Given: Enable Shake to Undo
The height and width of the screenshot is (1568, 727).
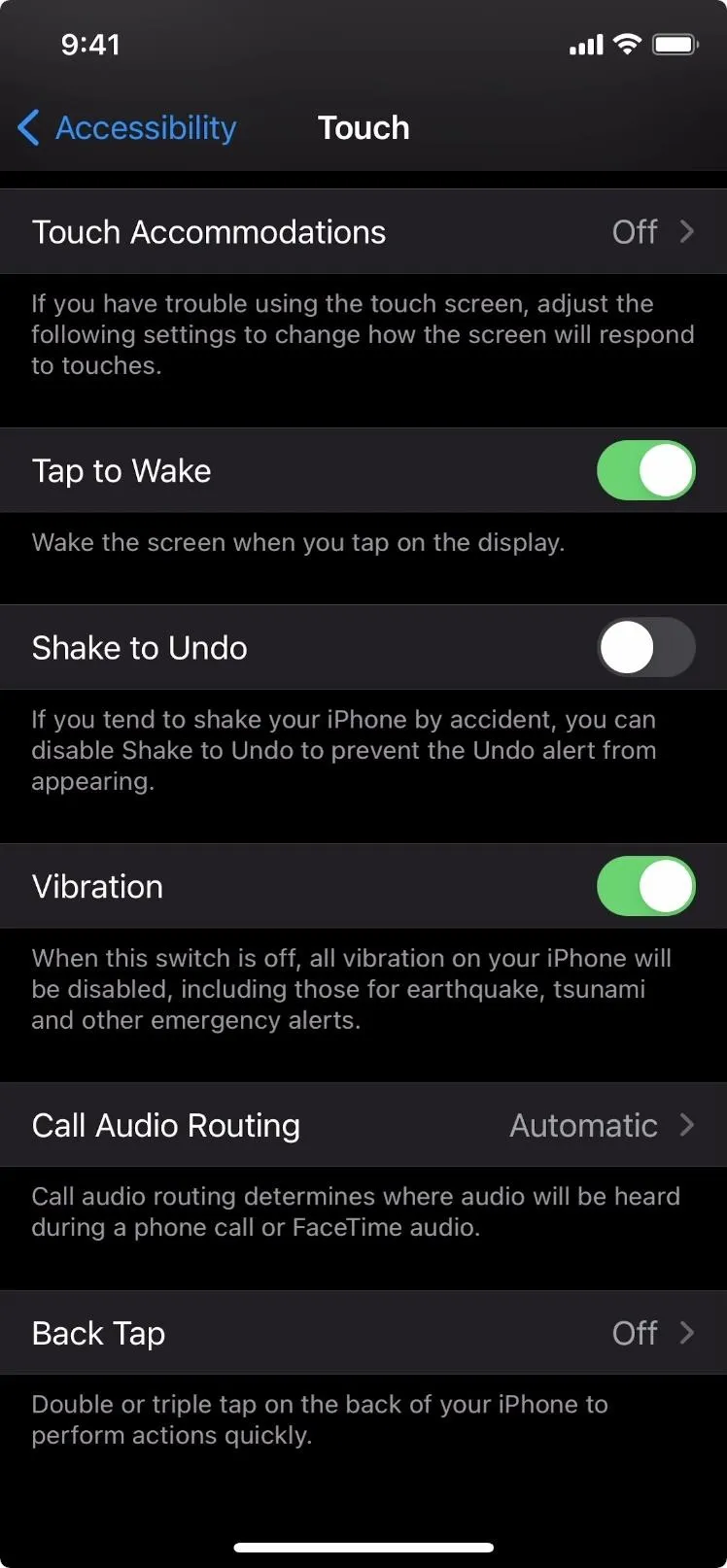Looking at the screenshot, I should (x=645, y=648).
